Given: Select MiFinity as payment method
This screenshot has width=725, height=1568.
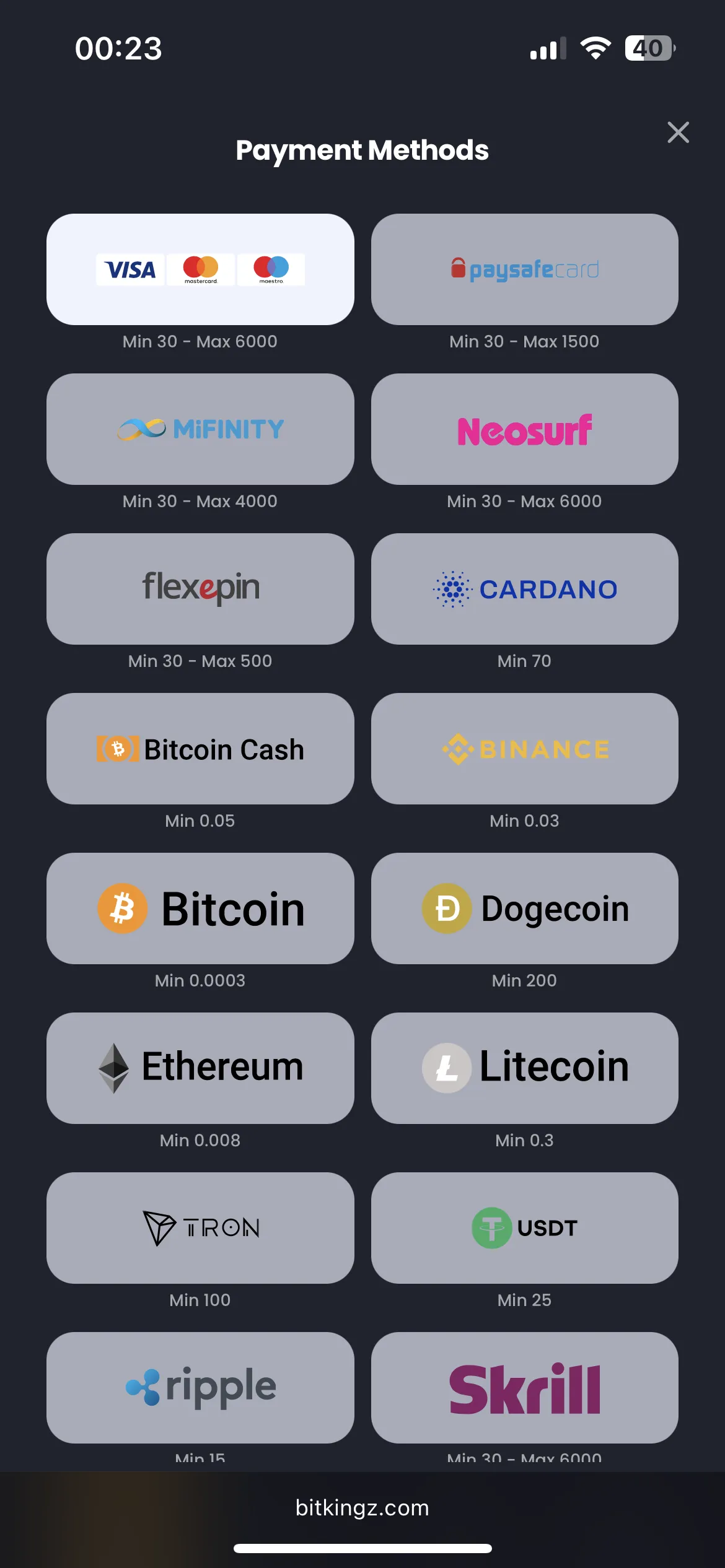Looking at the screenshot, I should pos(200,429).
